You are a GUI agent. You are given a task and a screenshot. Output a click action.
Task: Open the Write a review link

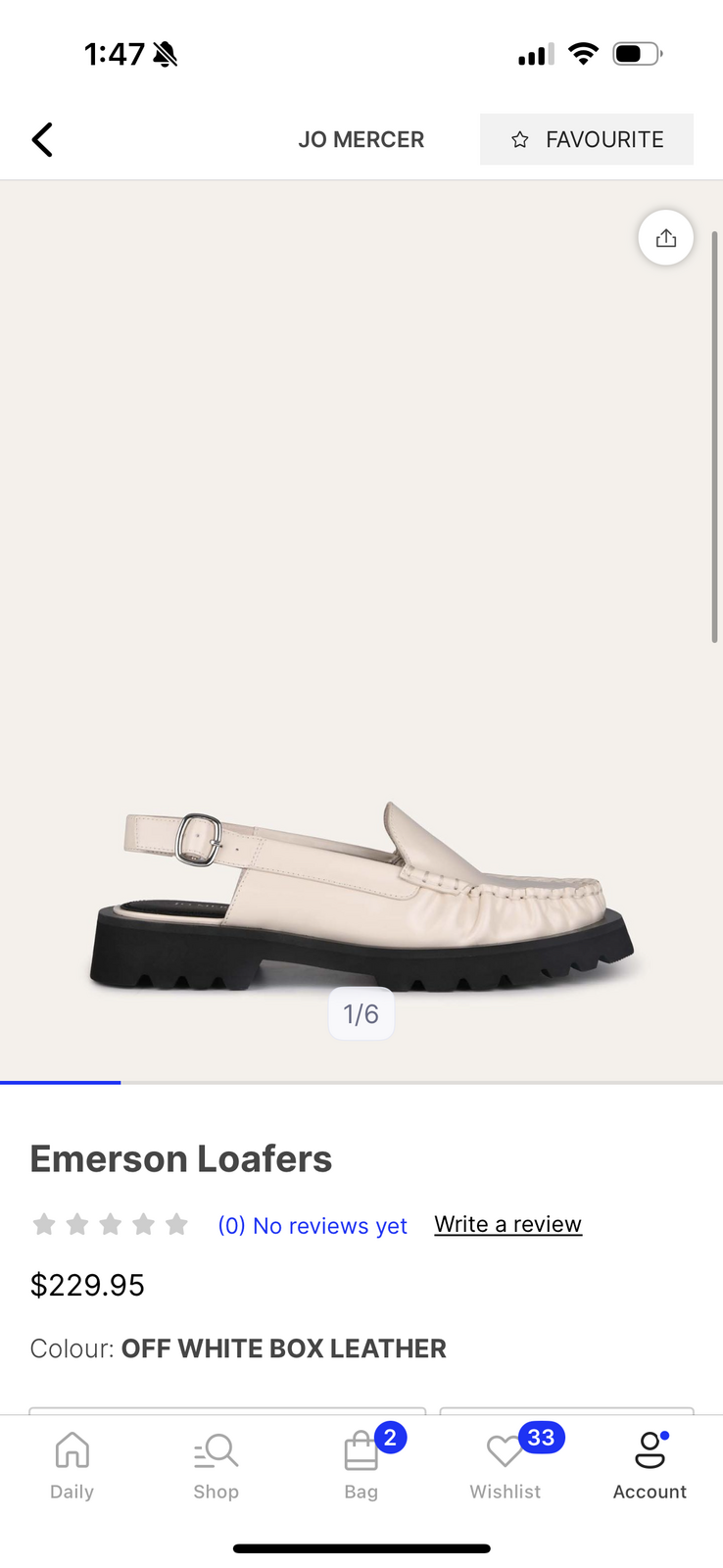tap(507, 1224)
